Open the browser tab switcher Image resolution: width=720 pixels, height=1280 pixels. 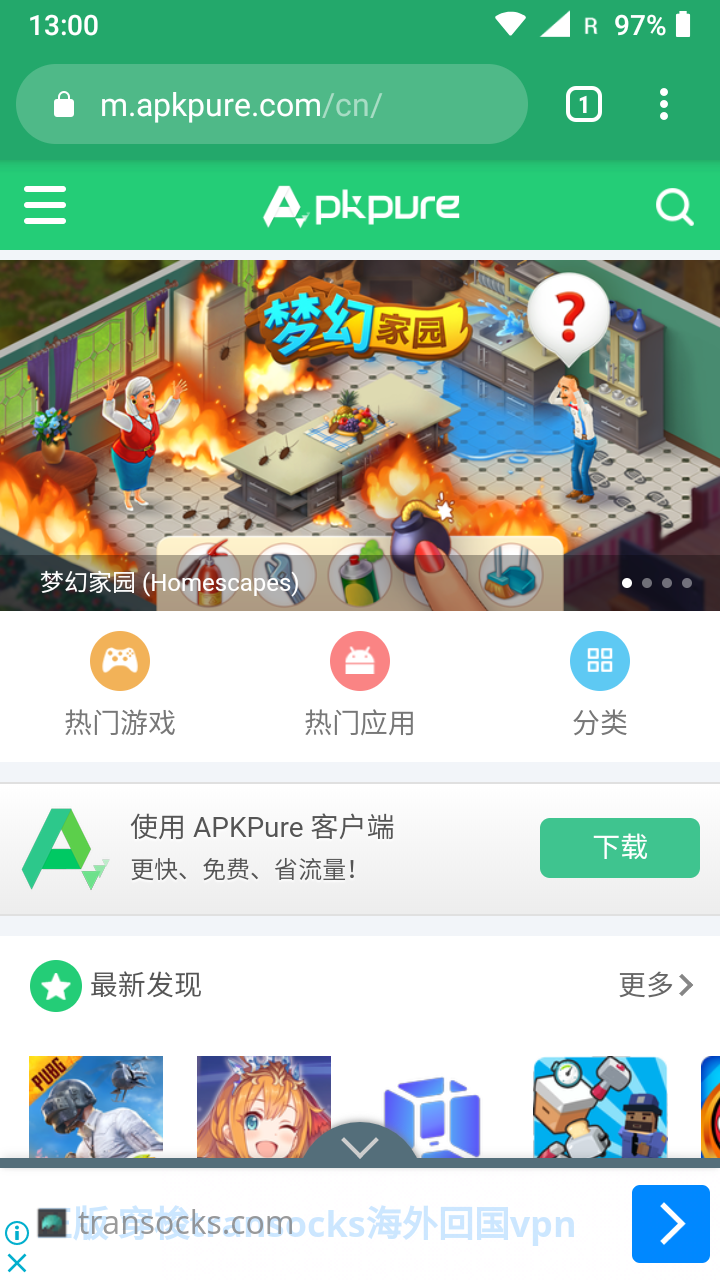tap(583, 104)
